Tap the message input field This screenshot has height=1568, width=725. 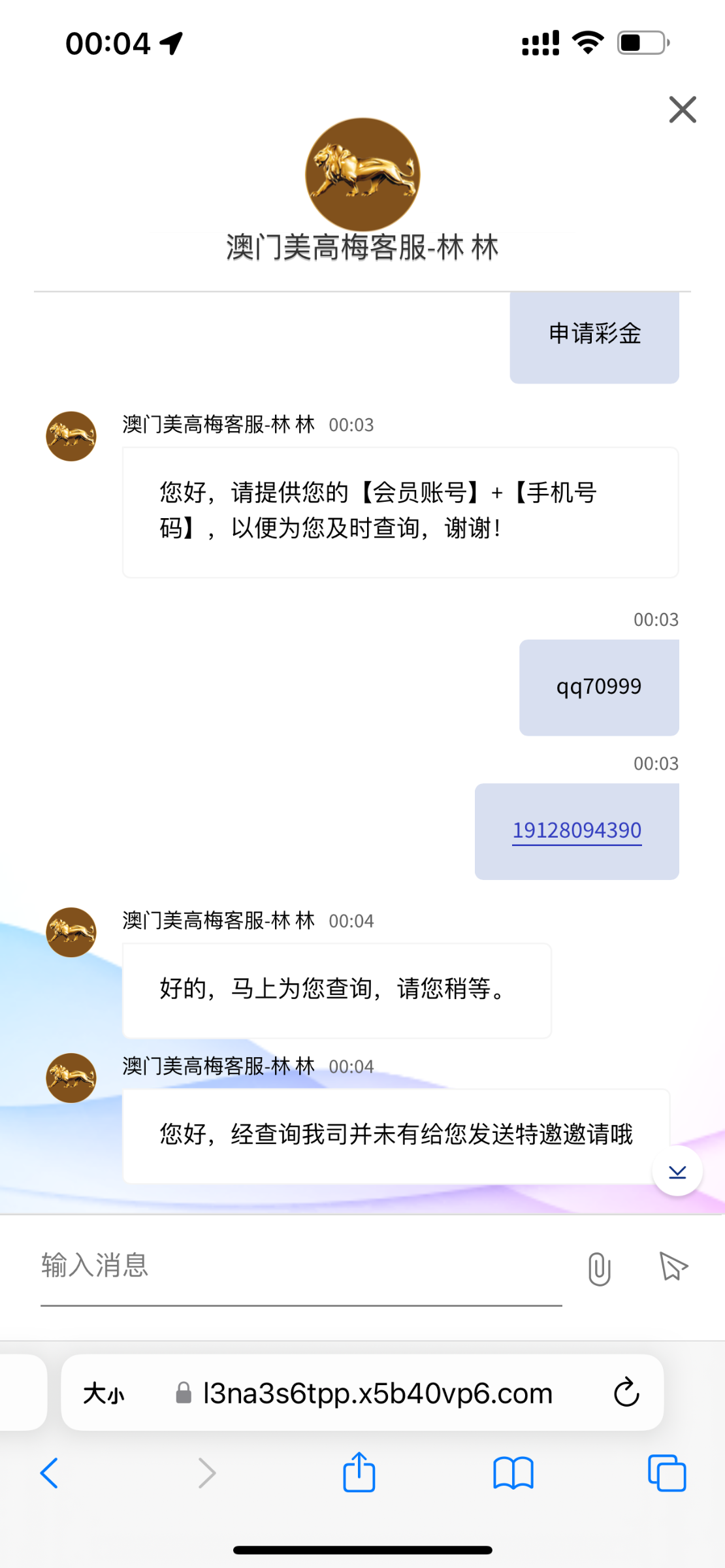pyautogui.click(x=301, y=1266)
